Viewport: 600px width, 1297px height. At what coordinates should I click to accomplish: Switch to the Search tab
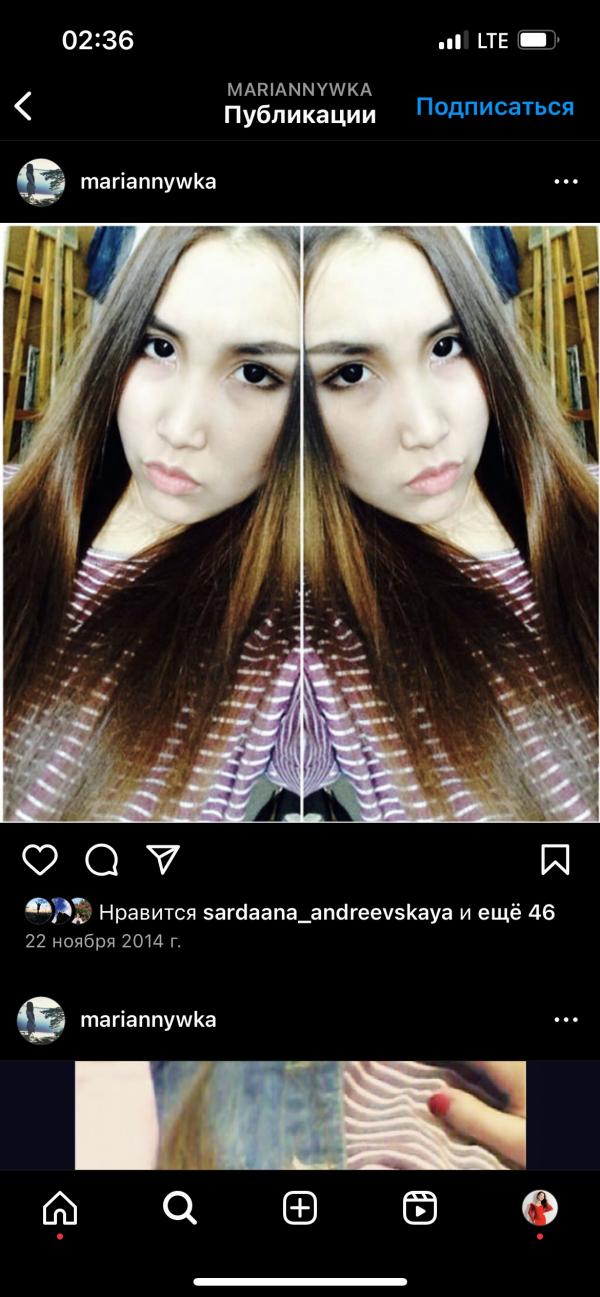pos(180,1209)
